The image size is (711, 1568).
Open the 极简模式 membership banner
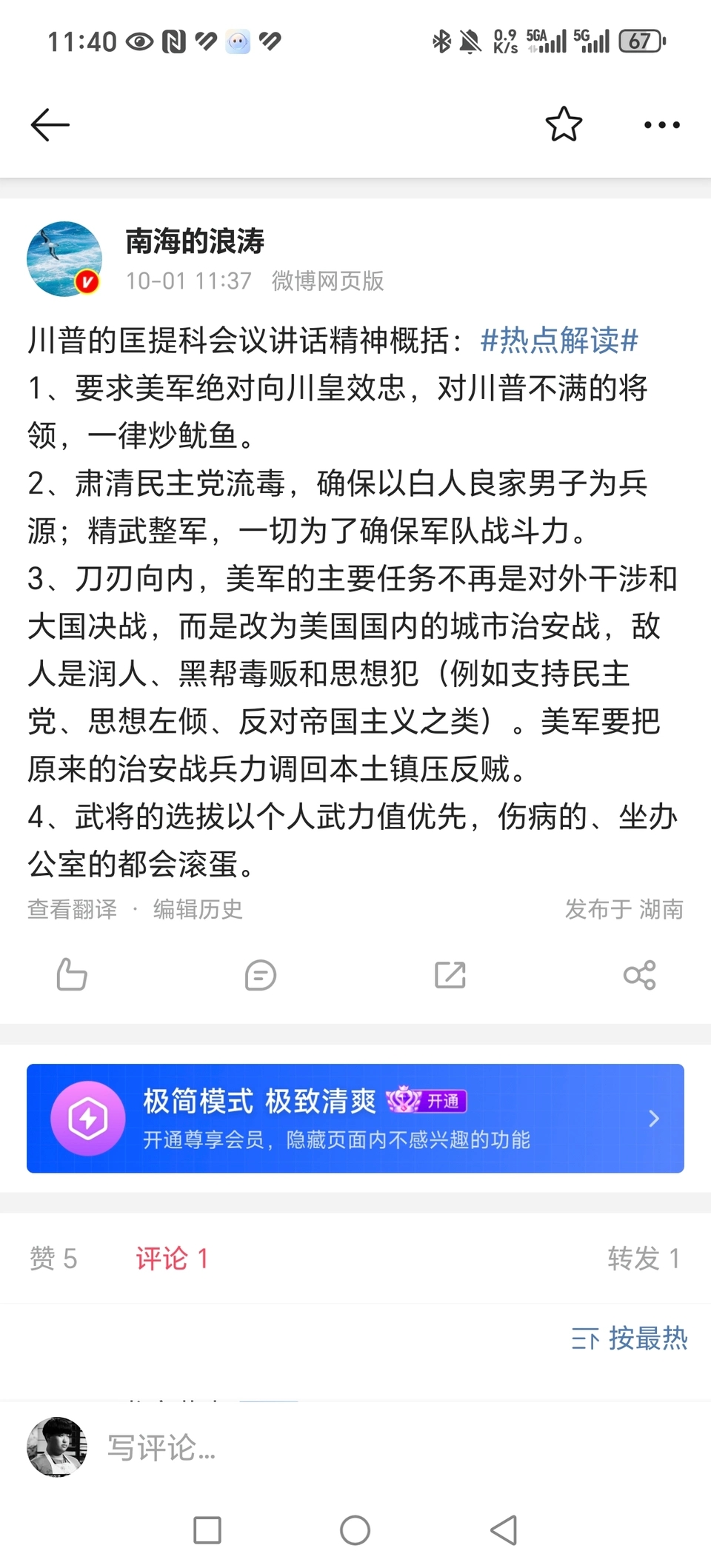point(355,1118)
